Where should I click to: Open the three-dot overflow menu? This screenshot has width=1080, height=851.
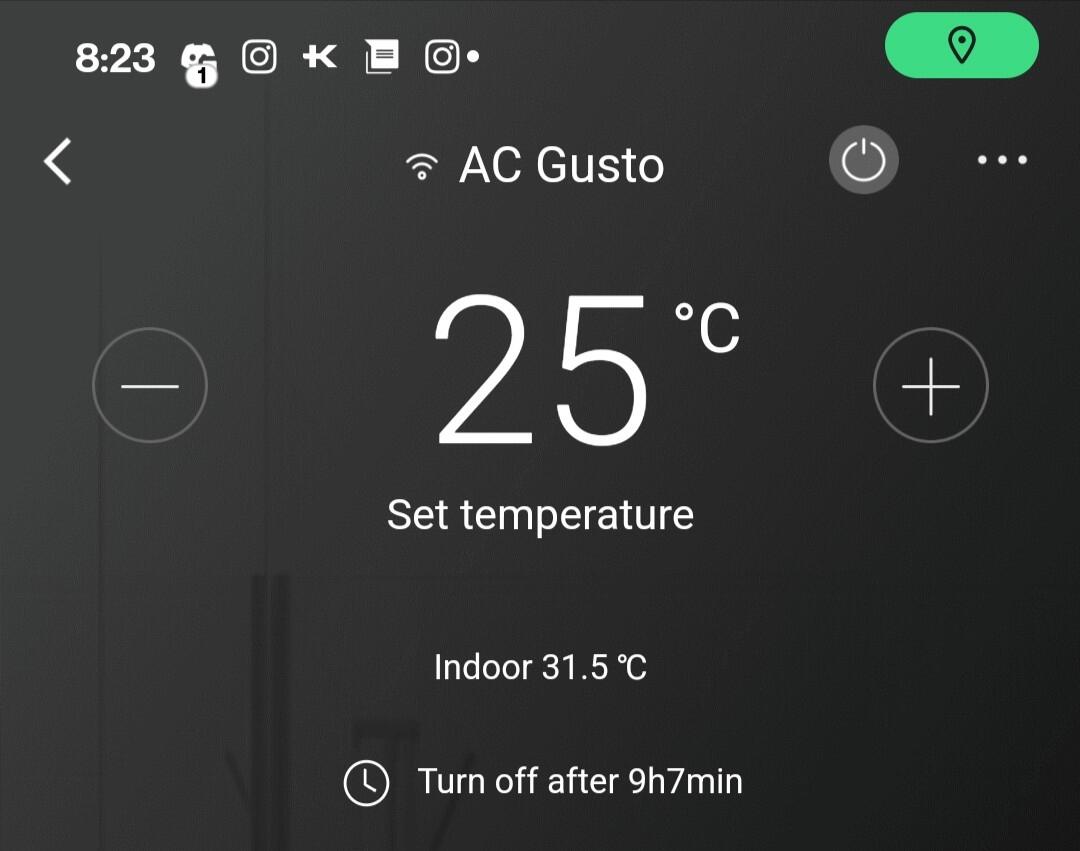[1002, 160]
